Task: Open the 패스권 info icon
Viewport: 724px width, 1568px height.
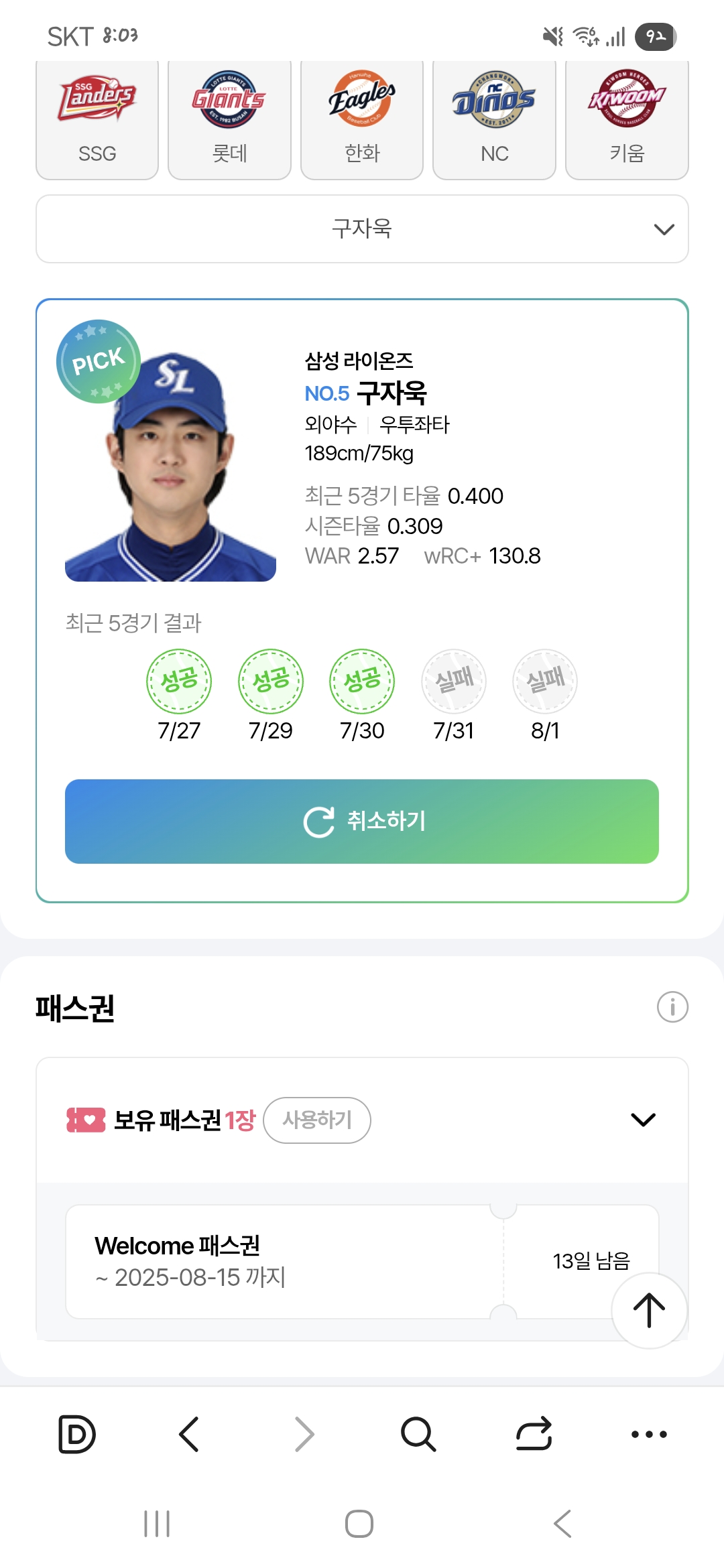Action: click(672, 1007)
